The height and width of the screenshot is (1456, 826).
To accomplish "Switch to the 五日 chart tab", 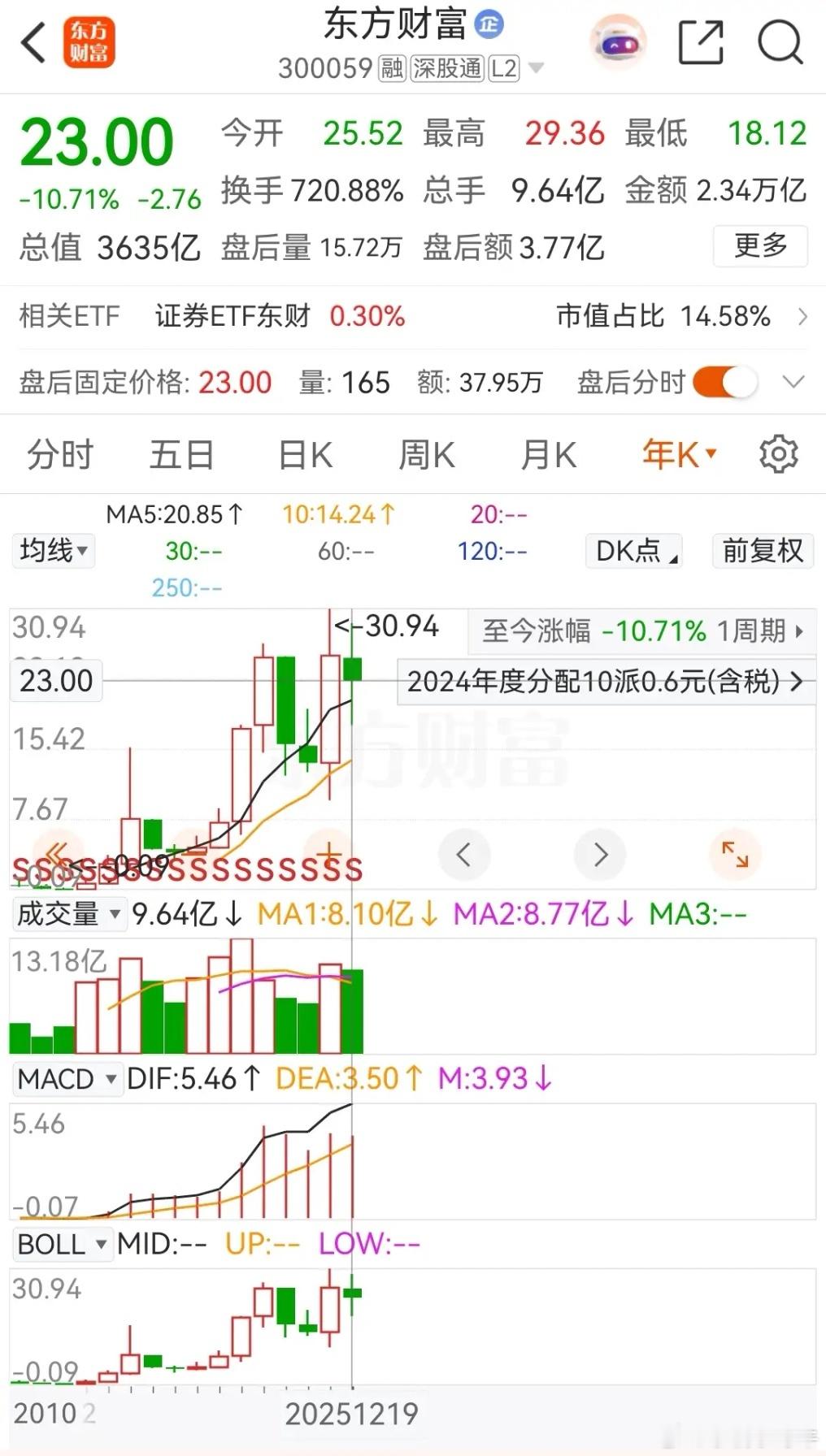I will [x=182, y=455].
